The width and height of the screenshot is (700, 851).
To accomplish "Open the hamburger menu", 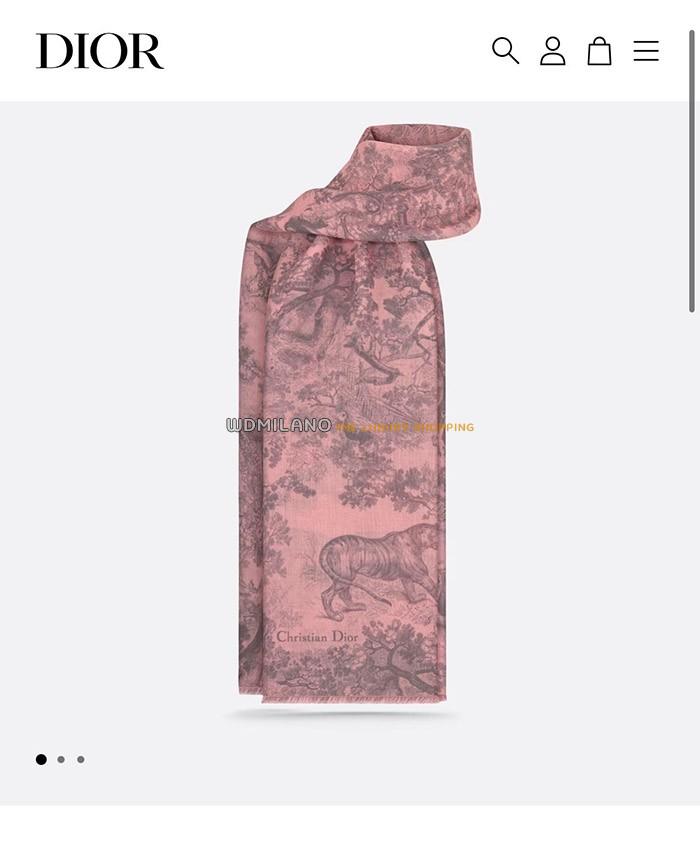I will (646, 51).
